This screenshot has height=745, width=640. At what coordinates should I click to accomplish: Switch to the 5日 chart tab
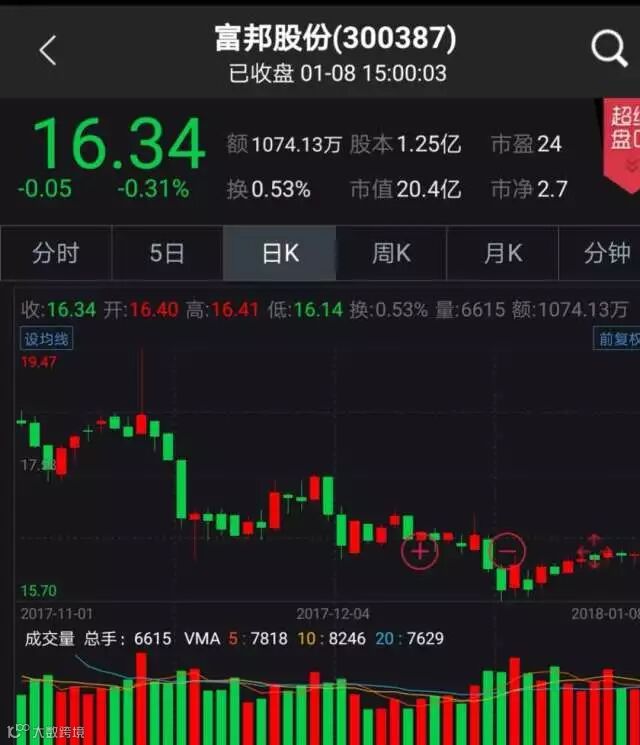pos(167,254)
